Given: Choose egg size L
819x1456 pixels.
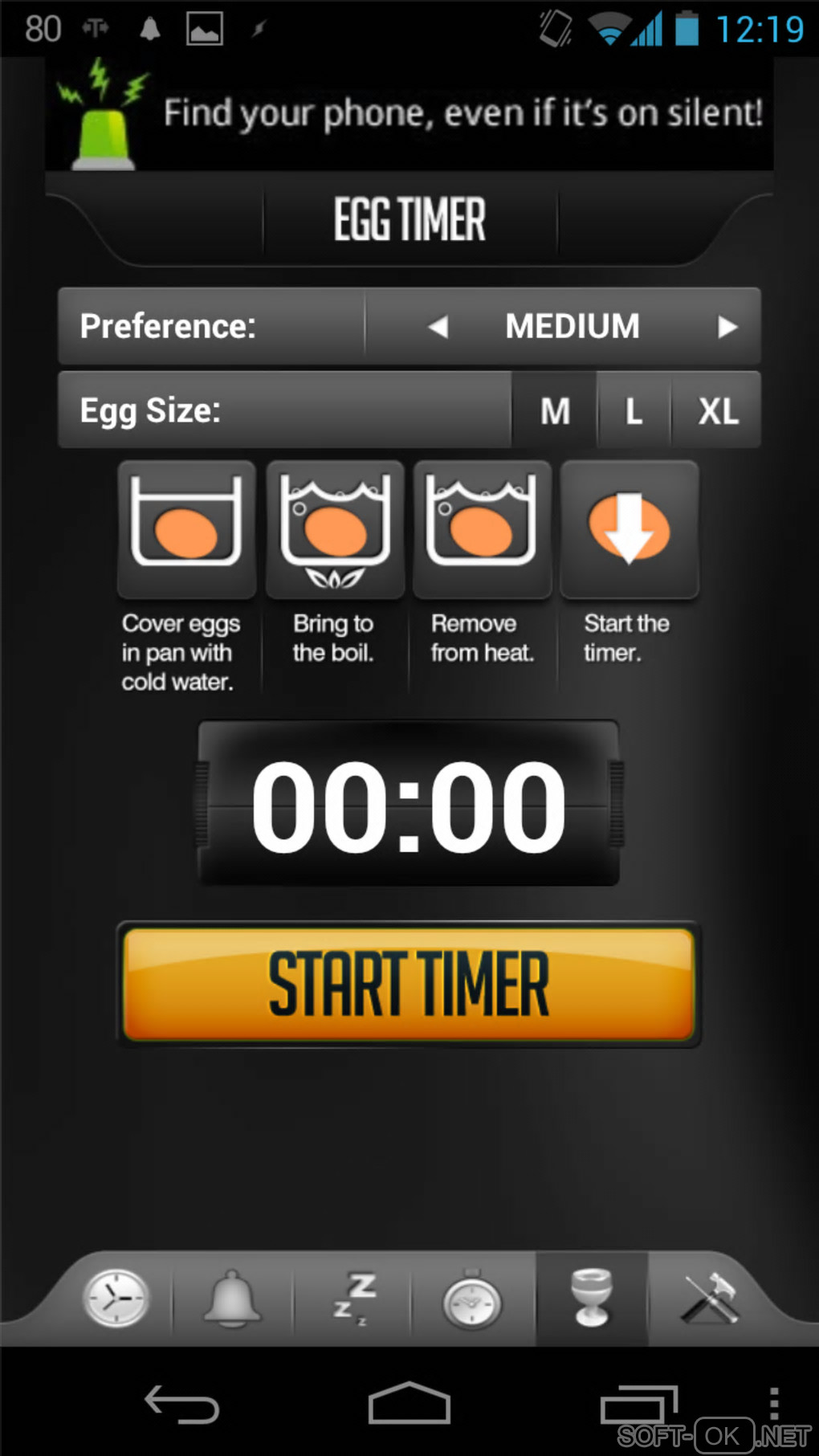Looking at the screenshot, I should [x=634, y=411].
